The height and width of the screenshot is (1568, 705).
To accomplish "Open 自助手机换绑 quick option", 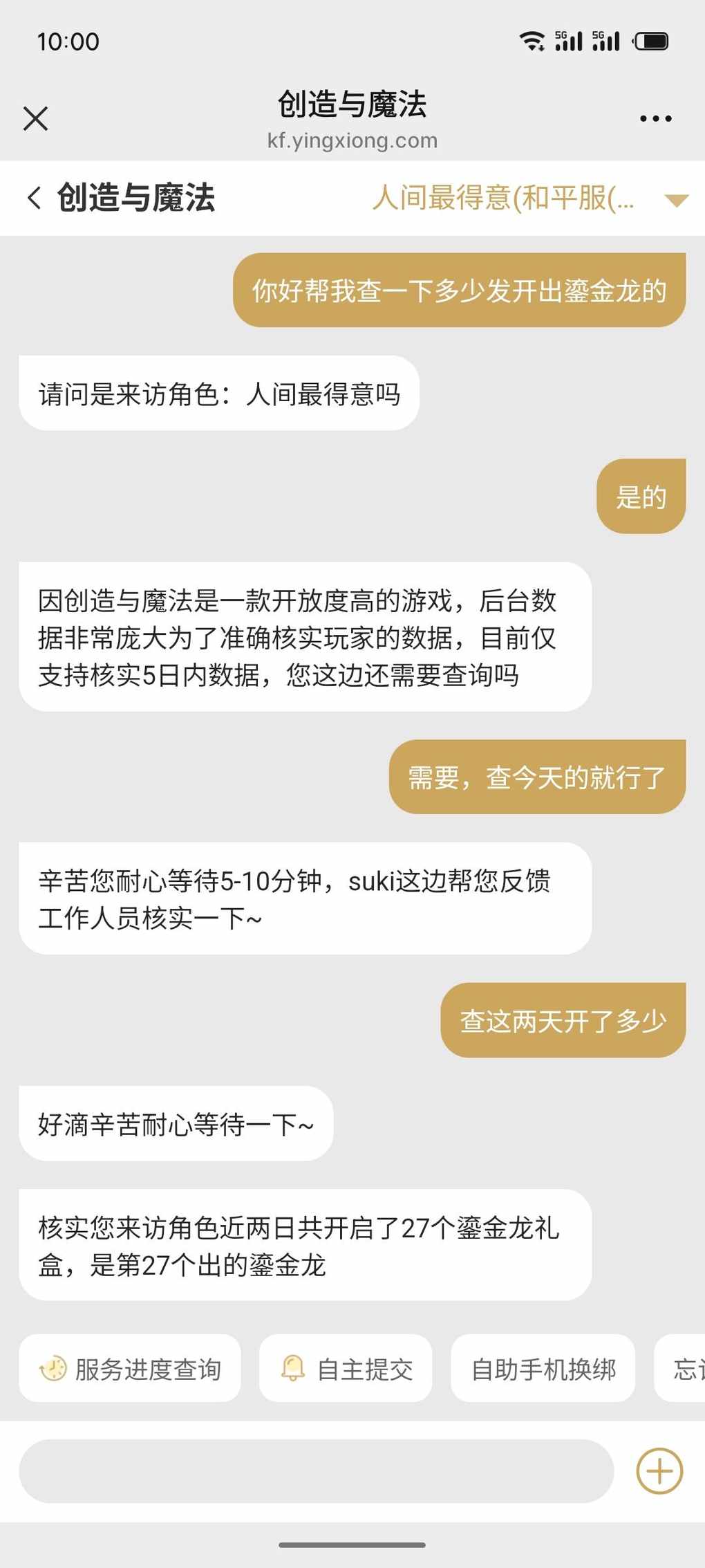I will (x=543, y=1369).
